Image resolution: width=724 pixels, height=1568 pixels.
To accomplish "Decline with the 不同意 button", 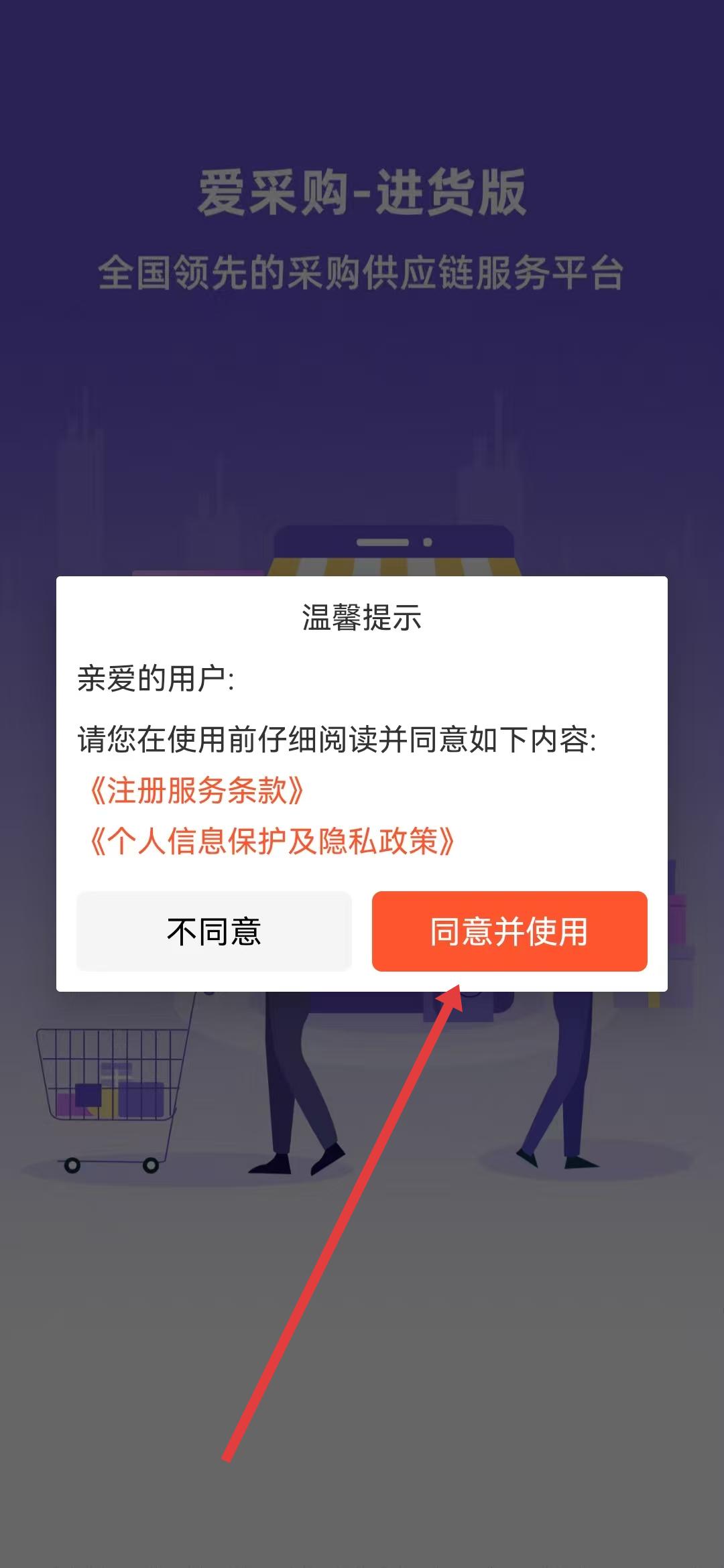I will tap(214, 931).
